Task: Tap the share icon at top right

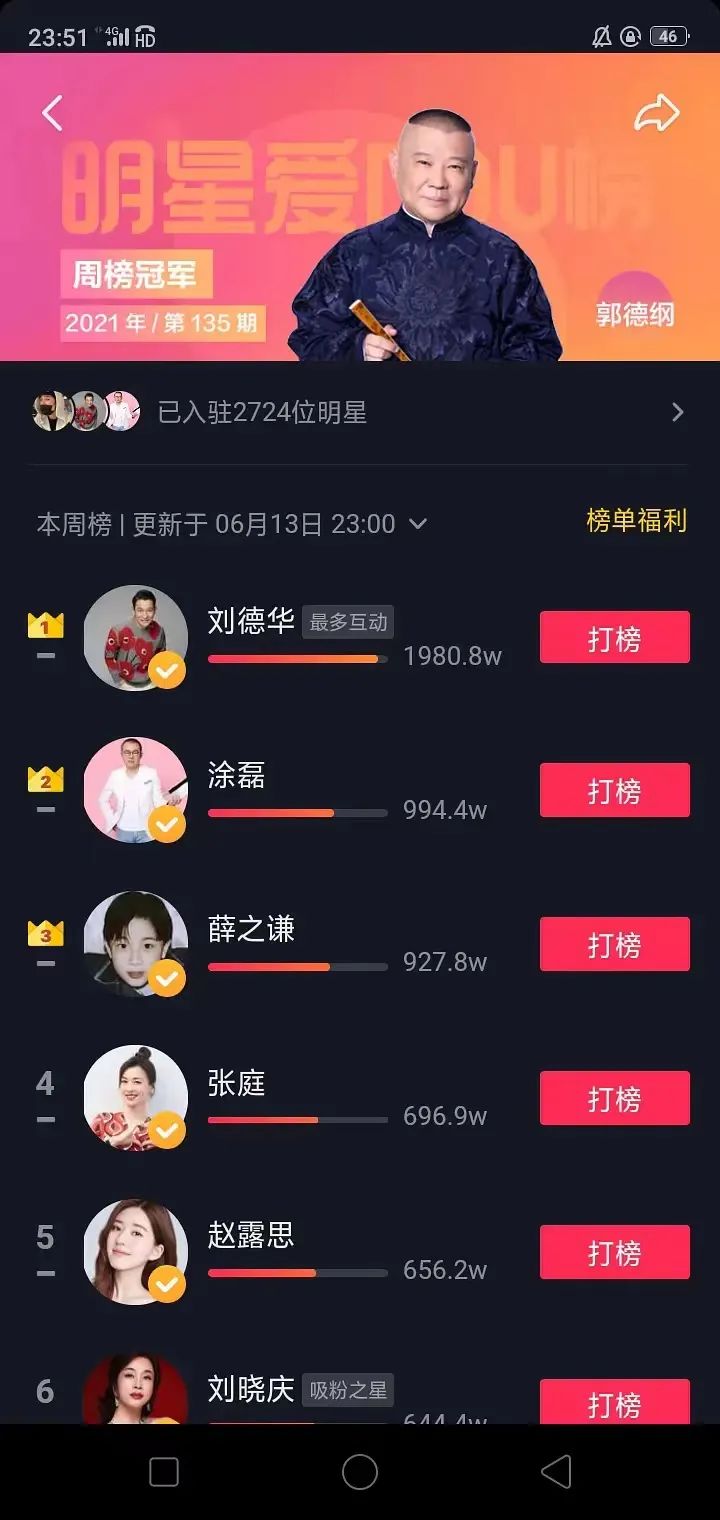Action: click(x=657, y=114)
